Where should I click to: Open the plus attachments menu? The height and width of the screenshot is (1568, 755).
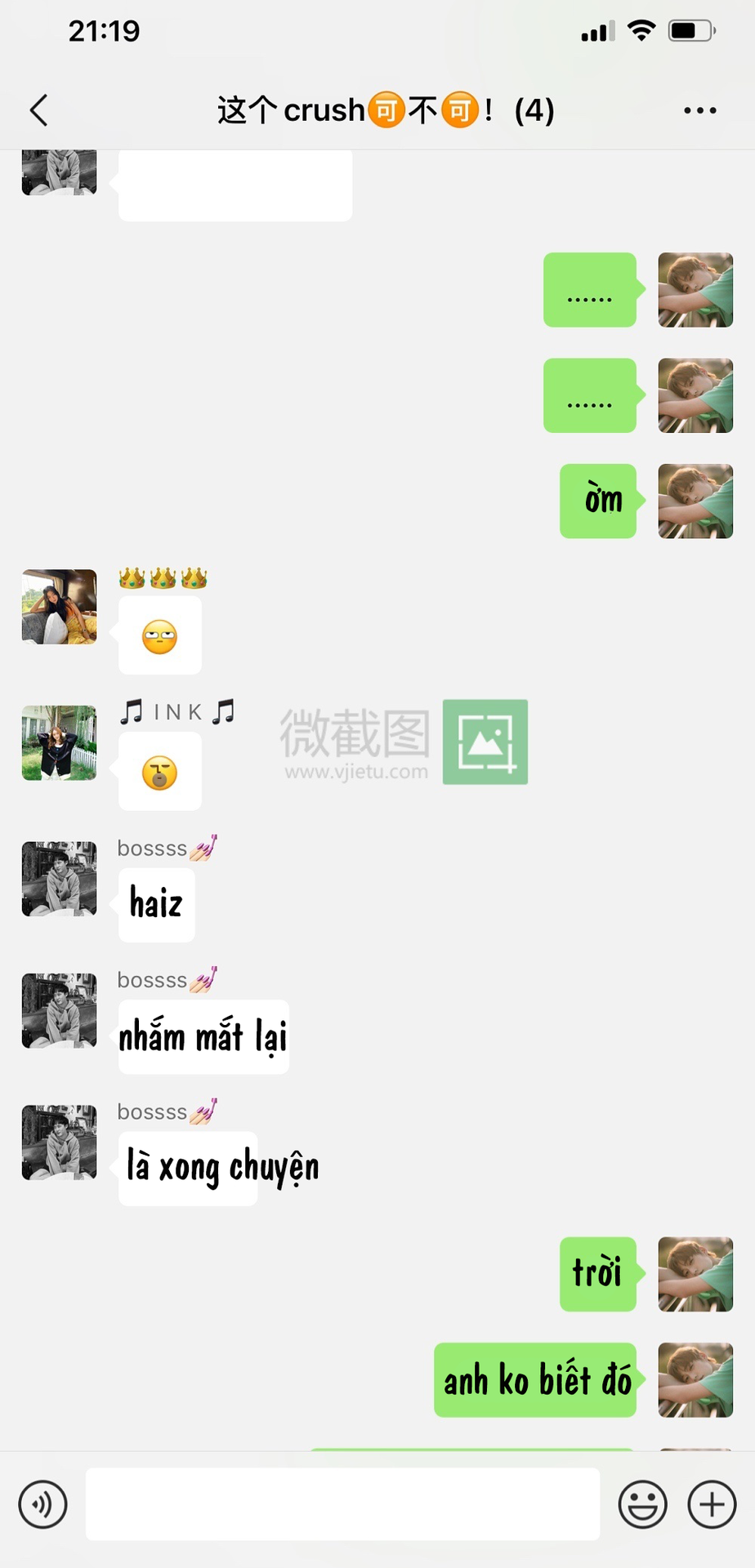711,1503
